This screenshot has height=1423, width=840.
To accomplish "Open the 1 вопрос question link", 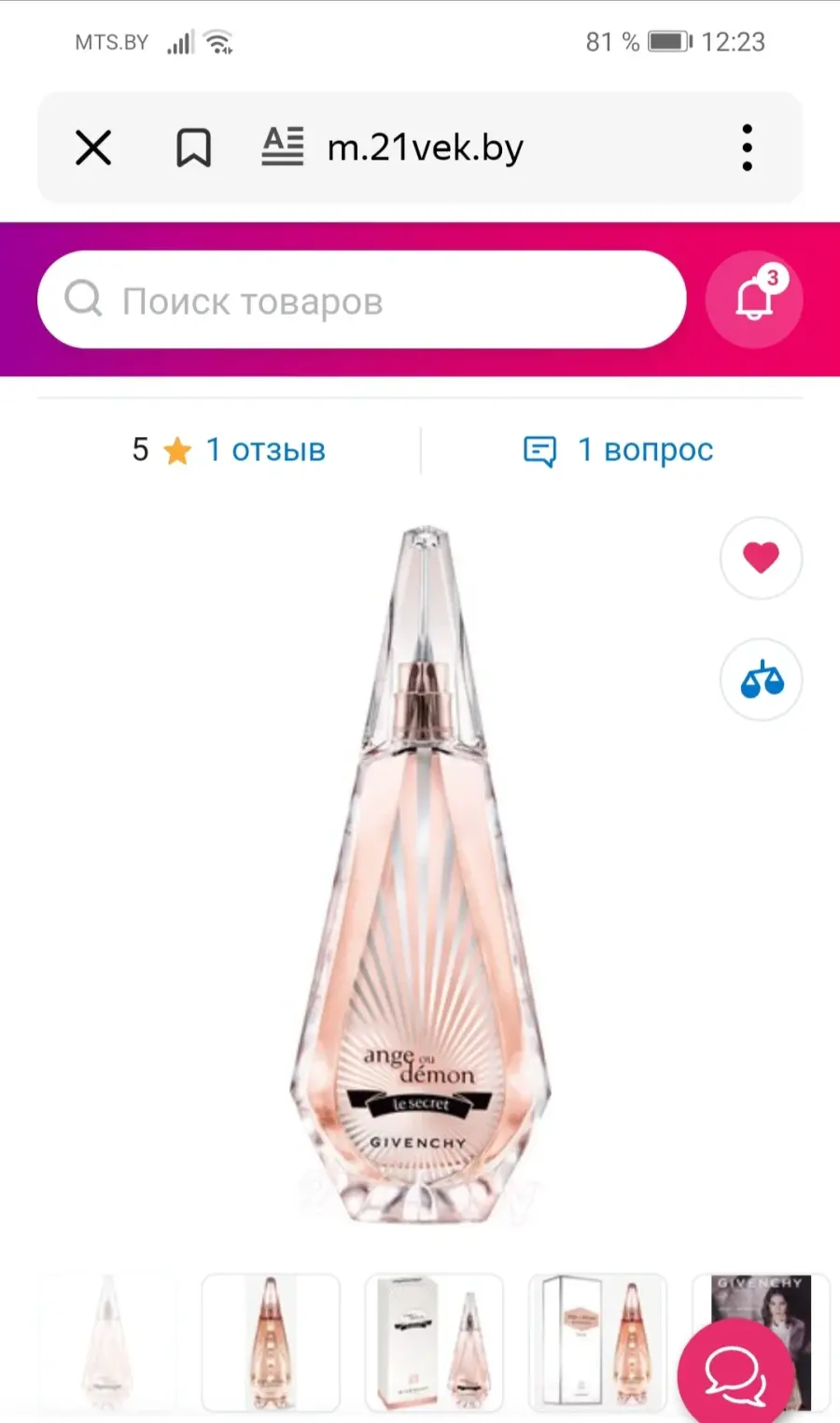I will coord(619,450).
